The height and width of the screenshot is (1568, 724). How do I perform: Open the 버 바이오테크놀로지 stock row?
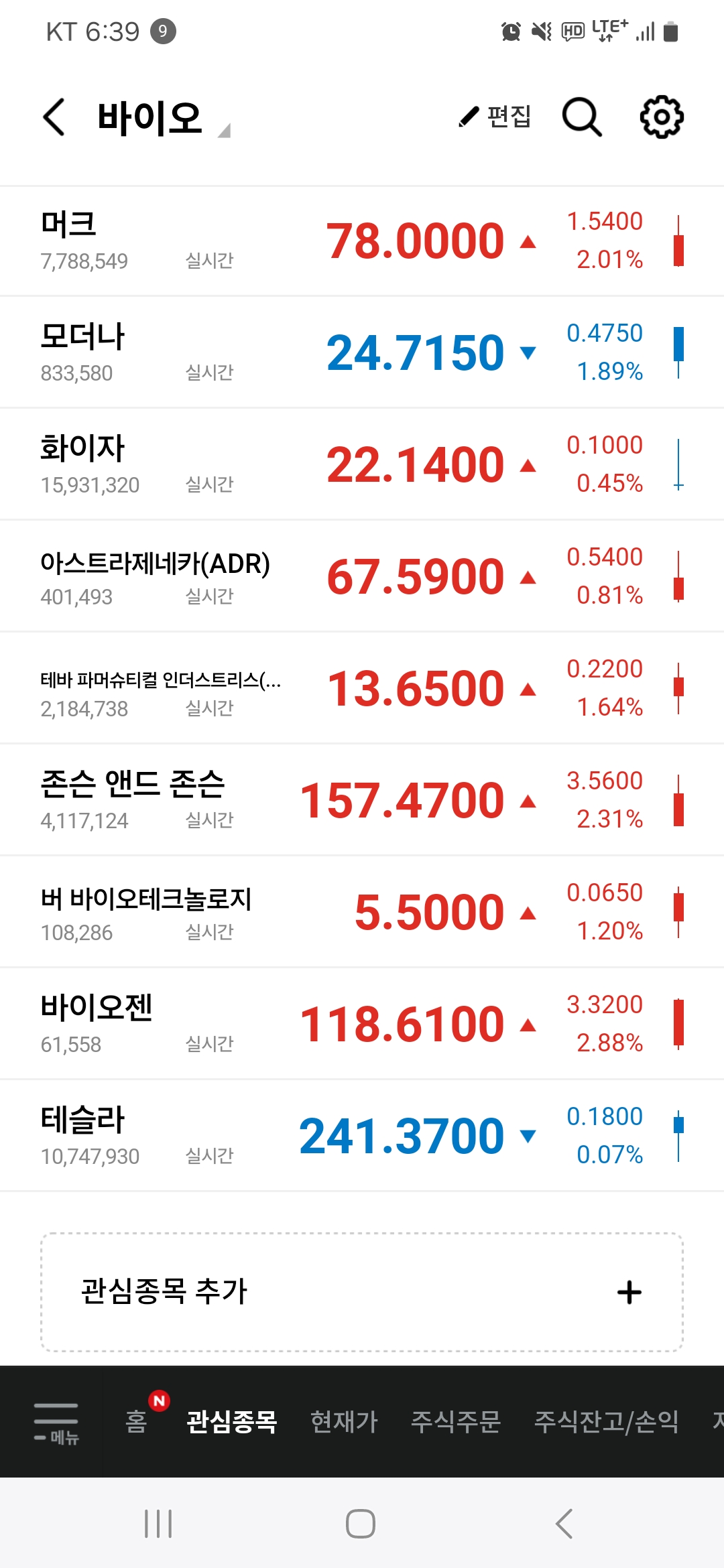coord(362,912)
